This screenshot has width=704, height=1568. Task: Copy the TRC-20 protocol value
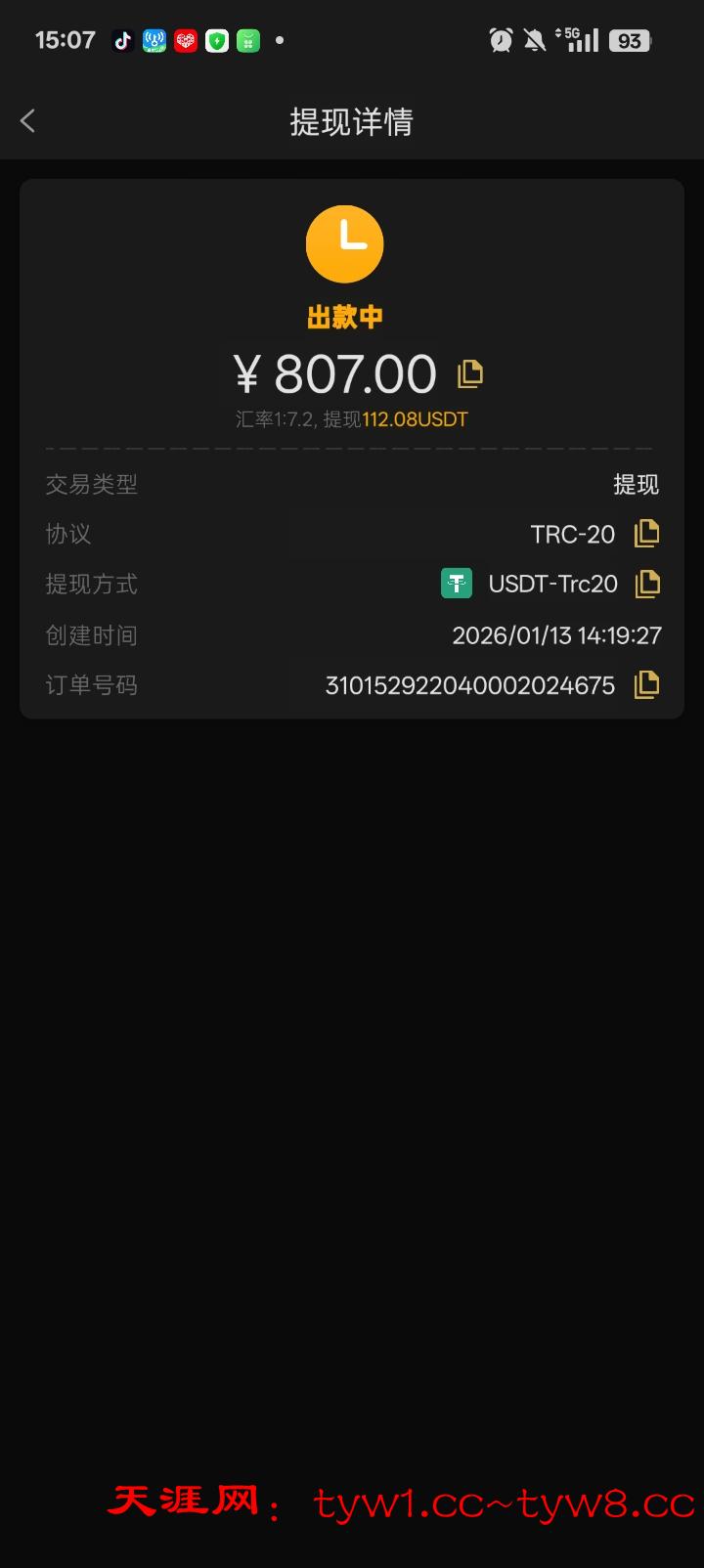point(646,534)
